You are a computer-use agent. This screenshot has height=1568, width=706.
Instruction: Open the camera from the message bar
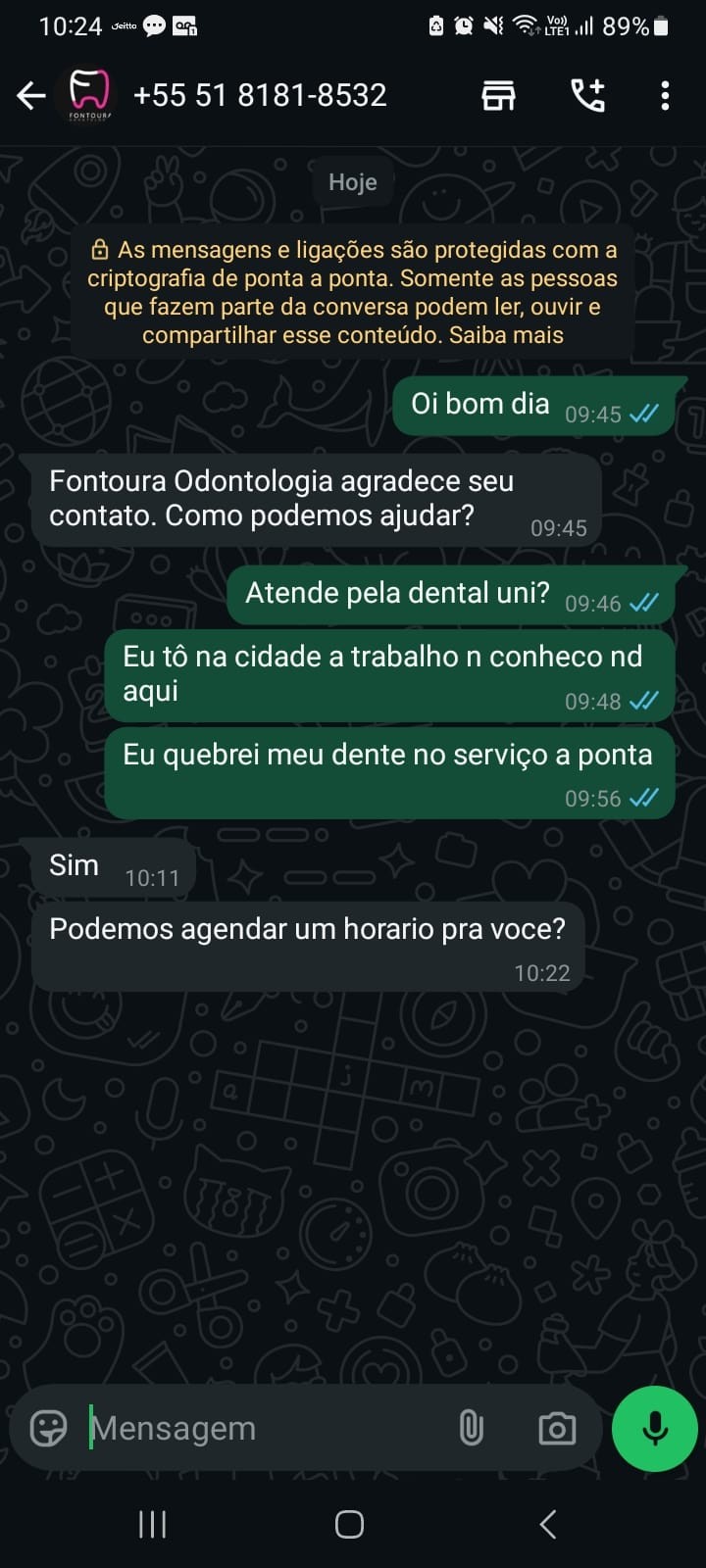pyautogui.click(x=557, y=1428)
